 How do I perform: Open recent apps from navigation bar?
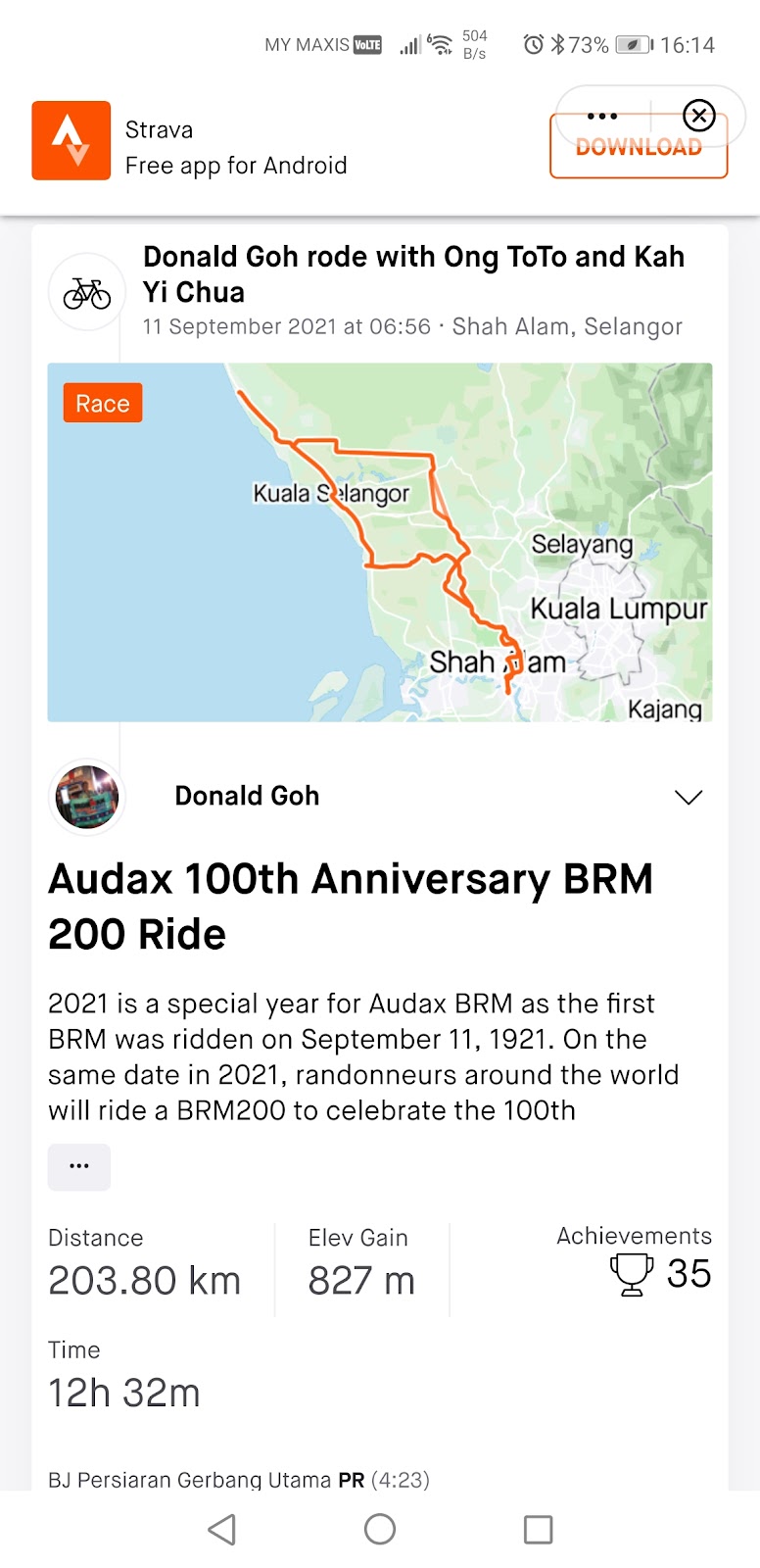(538, 1529)
